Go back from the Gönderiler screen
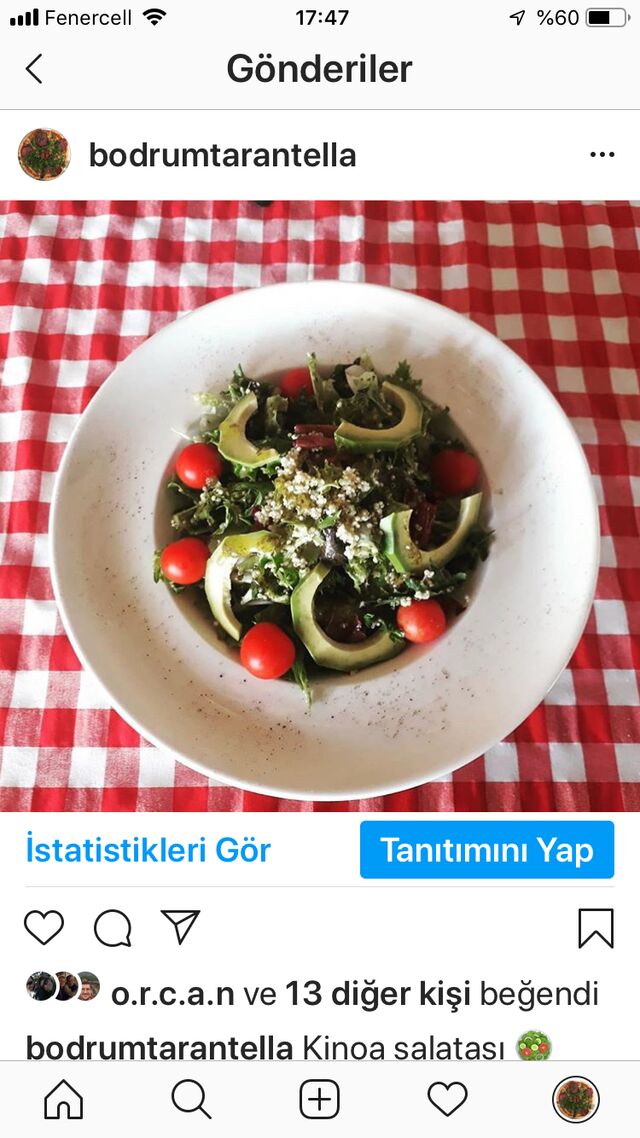The height and width of the screenshot is (1138, 640). (x=34, y=69)
